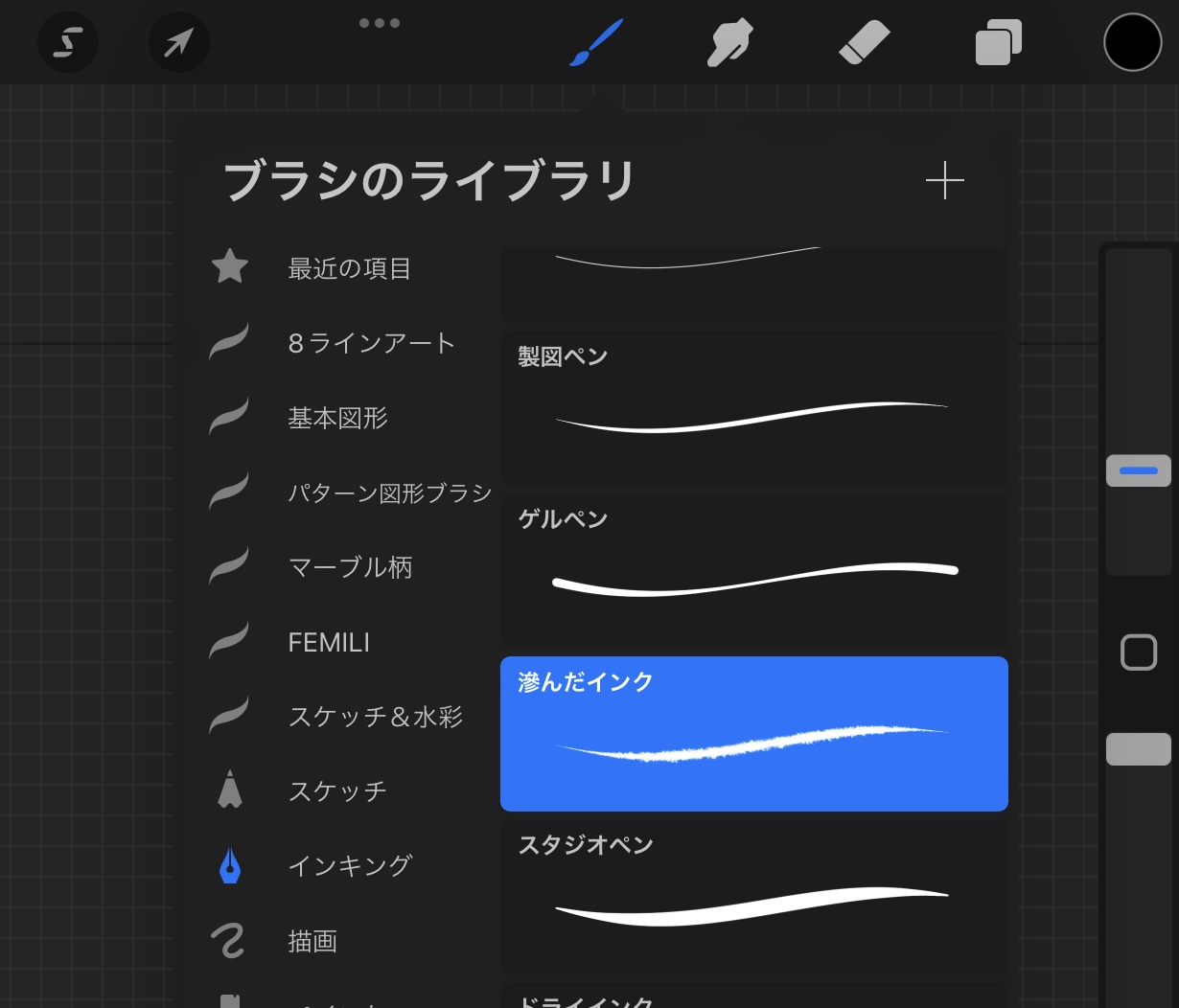Image resolution: width=1179 pixels, height=1008 pixels.
Task: Open the 最近の項目 brush category
Action: click(x=349, y=268)
